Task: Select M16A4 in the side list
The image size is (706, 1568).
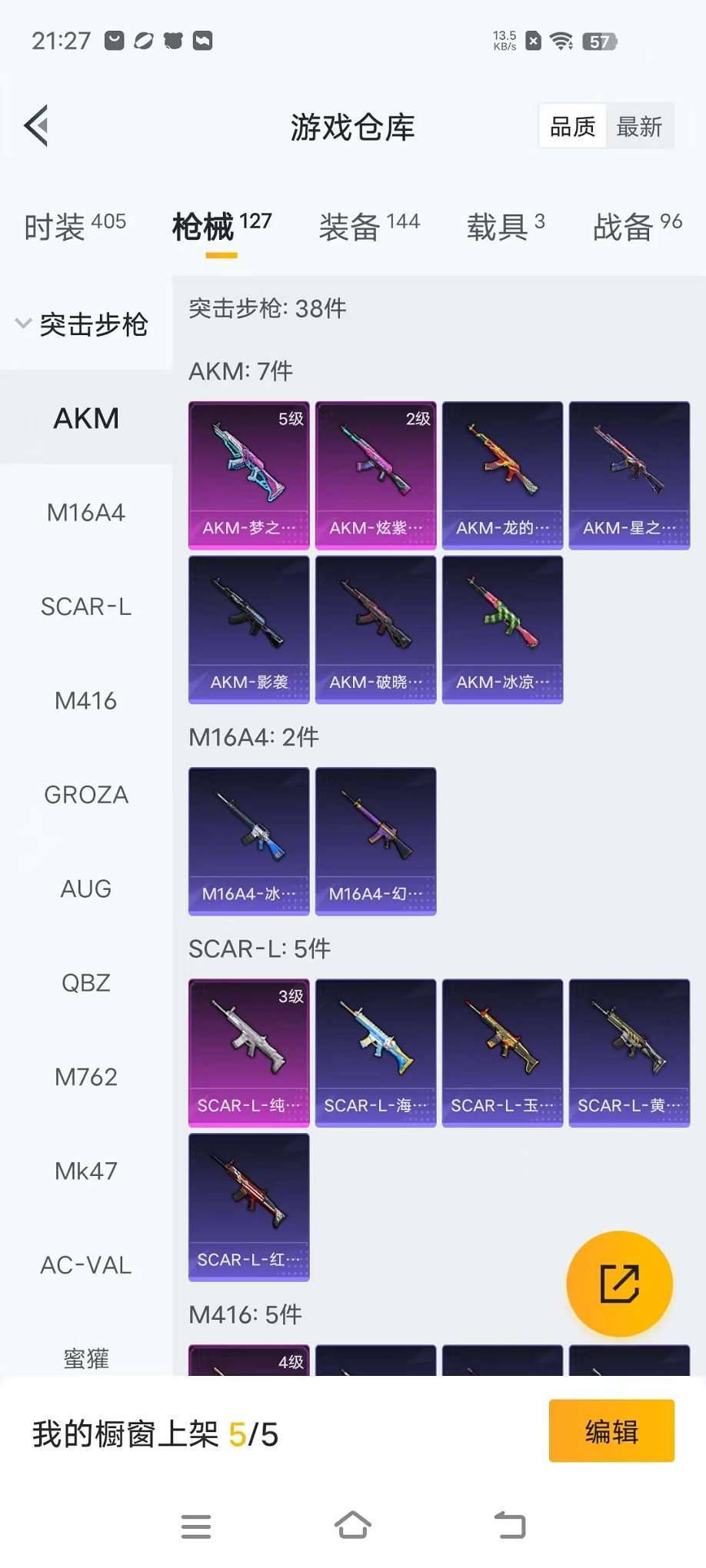Action: click(x=86, y=513)
